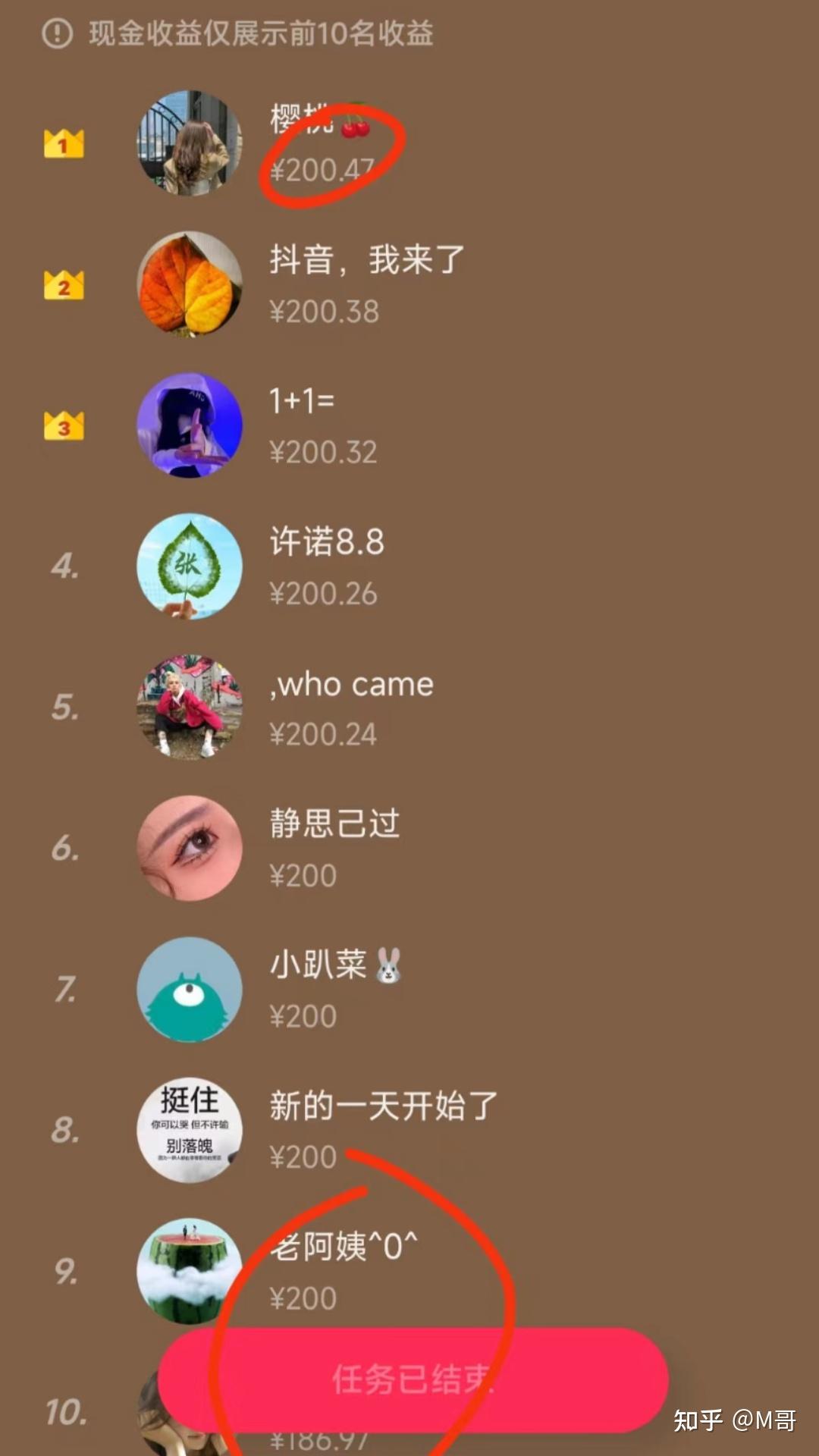Click the ¥200.38 earnings amount
Viewport: 819px width, 1456px height.
pyautogui.click(x=325, y=312)
